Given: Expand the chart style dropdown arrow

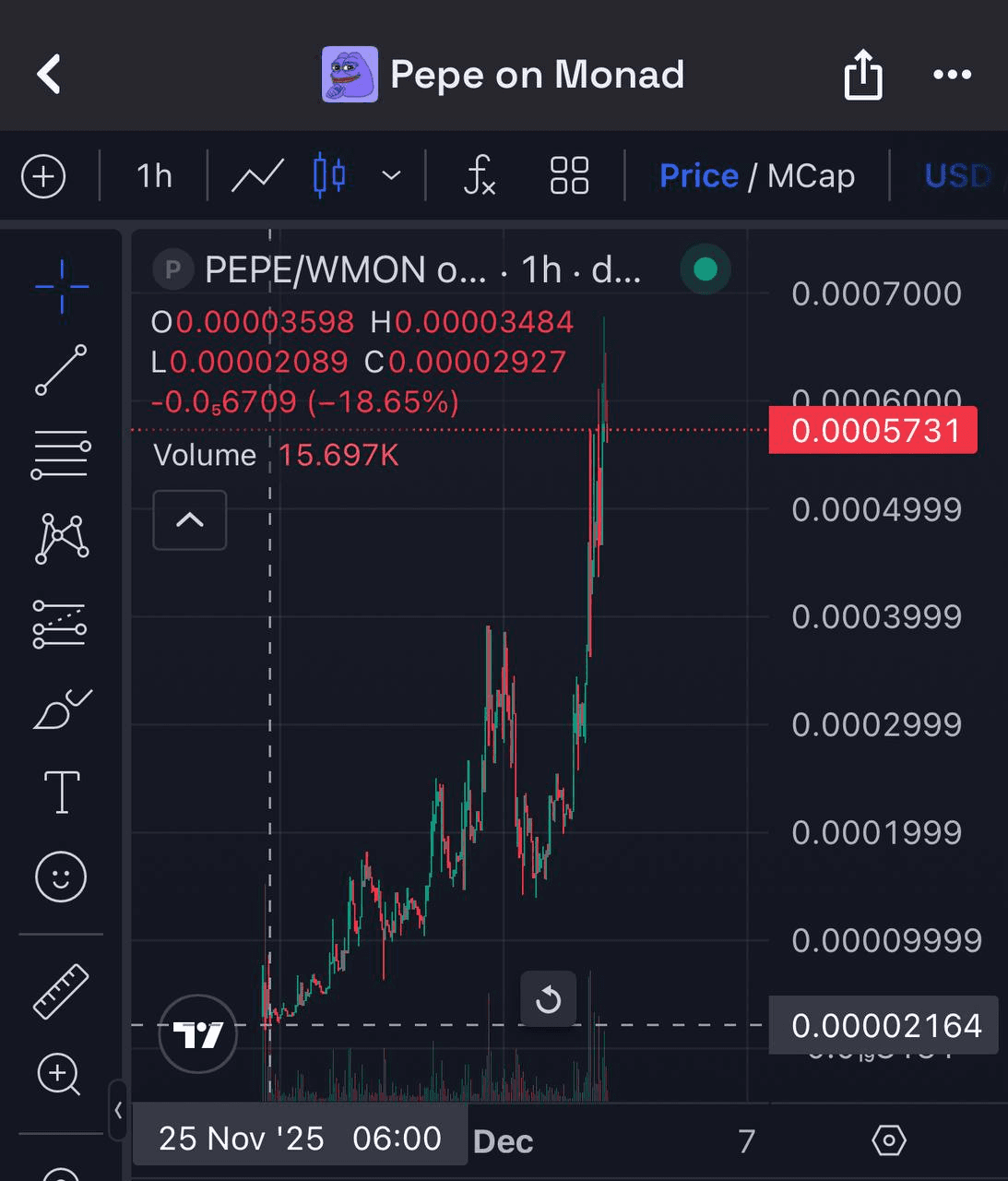Looking at the screenshot, I should tap(391, 175).
